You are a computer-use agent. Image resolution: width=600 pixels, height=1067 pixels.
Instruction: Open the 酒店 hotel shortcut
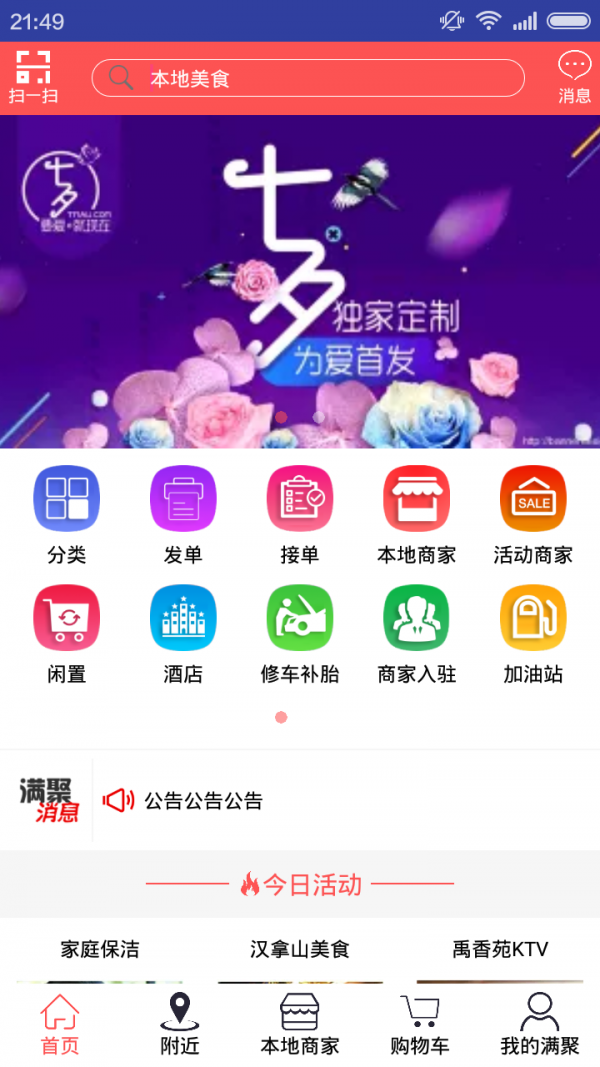(183, 634)
